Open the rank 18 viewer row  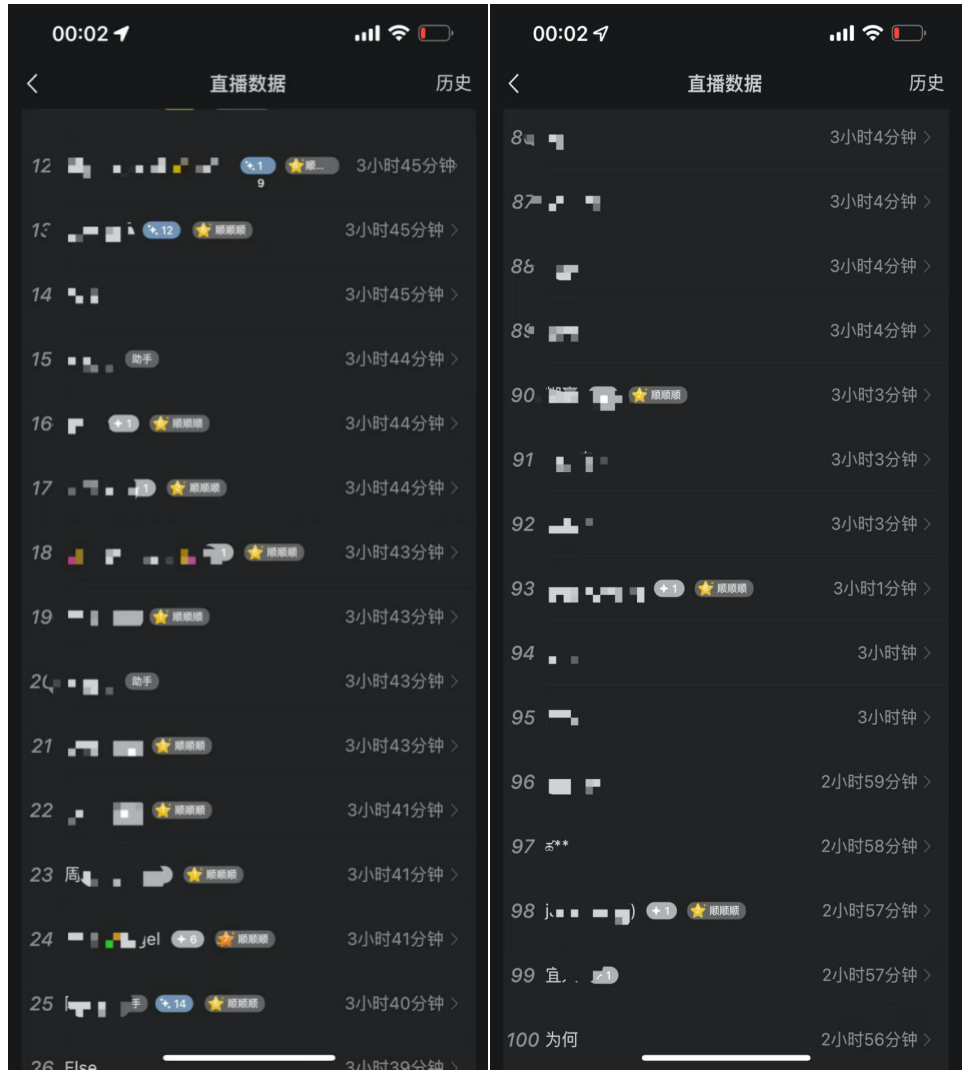(x=248, y=553)
